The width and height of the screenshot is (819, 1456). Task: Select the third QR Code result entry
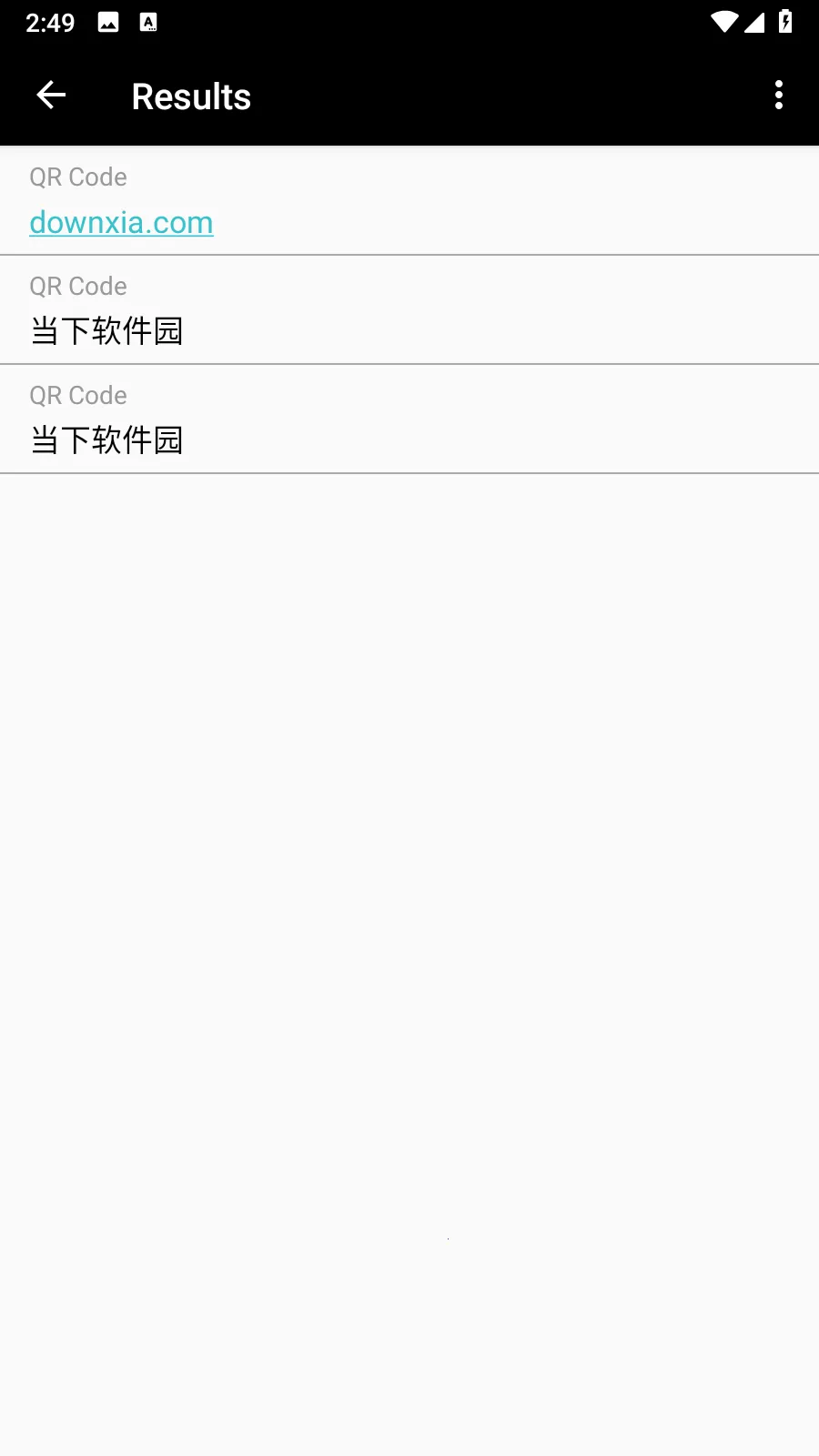click(409, 419)
